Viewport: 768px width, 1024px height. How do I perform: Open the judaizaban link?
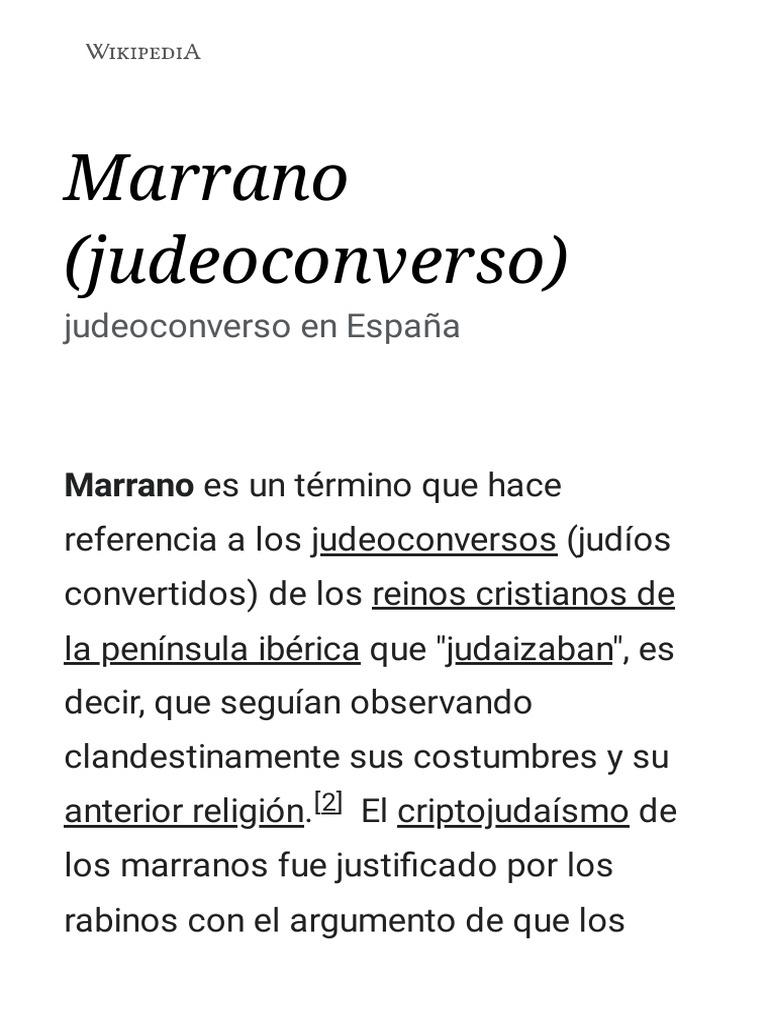click(x=530, y=650)
